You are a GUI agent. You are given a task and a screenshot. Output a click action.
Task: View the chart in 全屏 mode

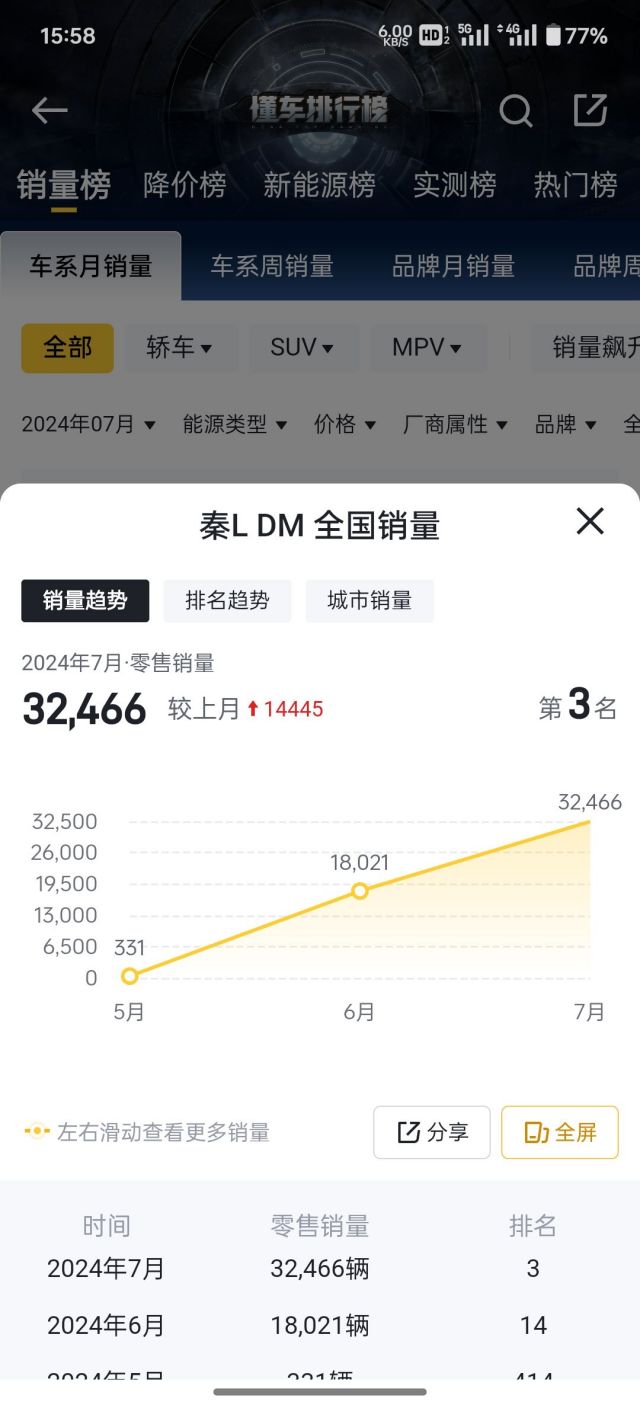(559, 1132)
